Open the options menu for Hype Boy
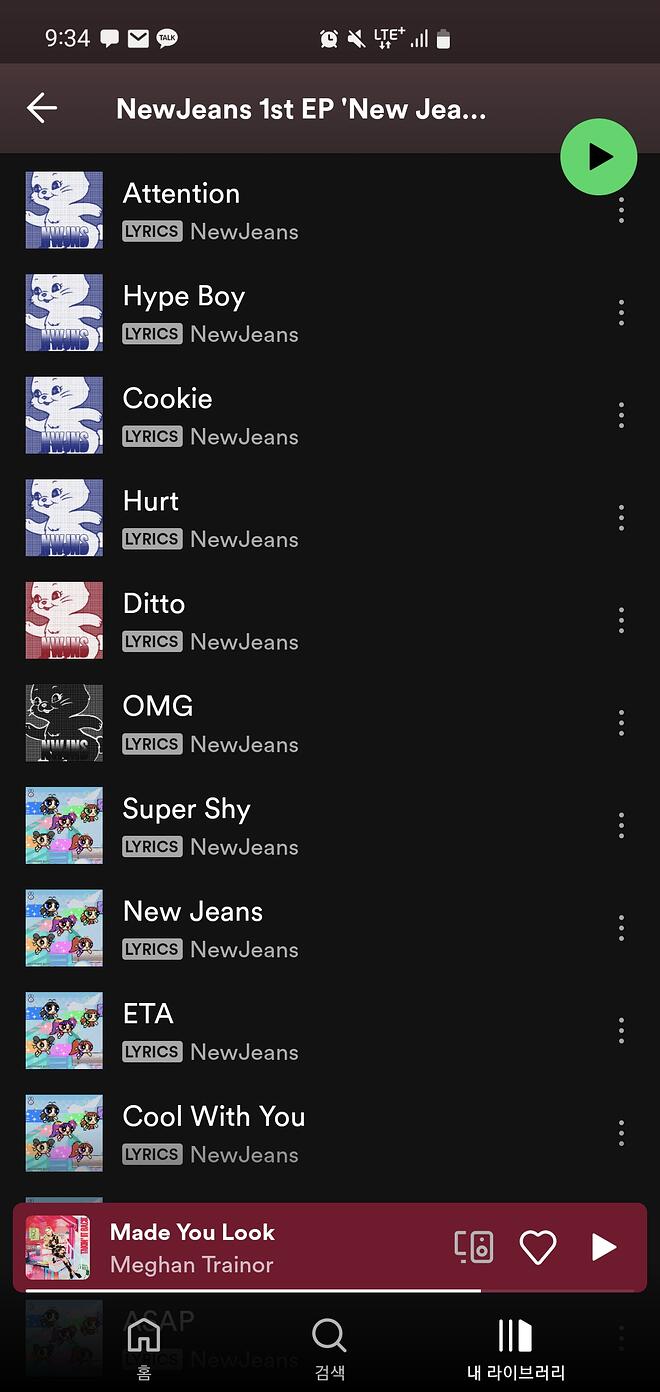 [x=621, y=313]
